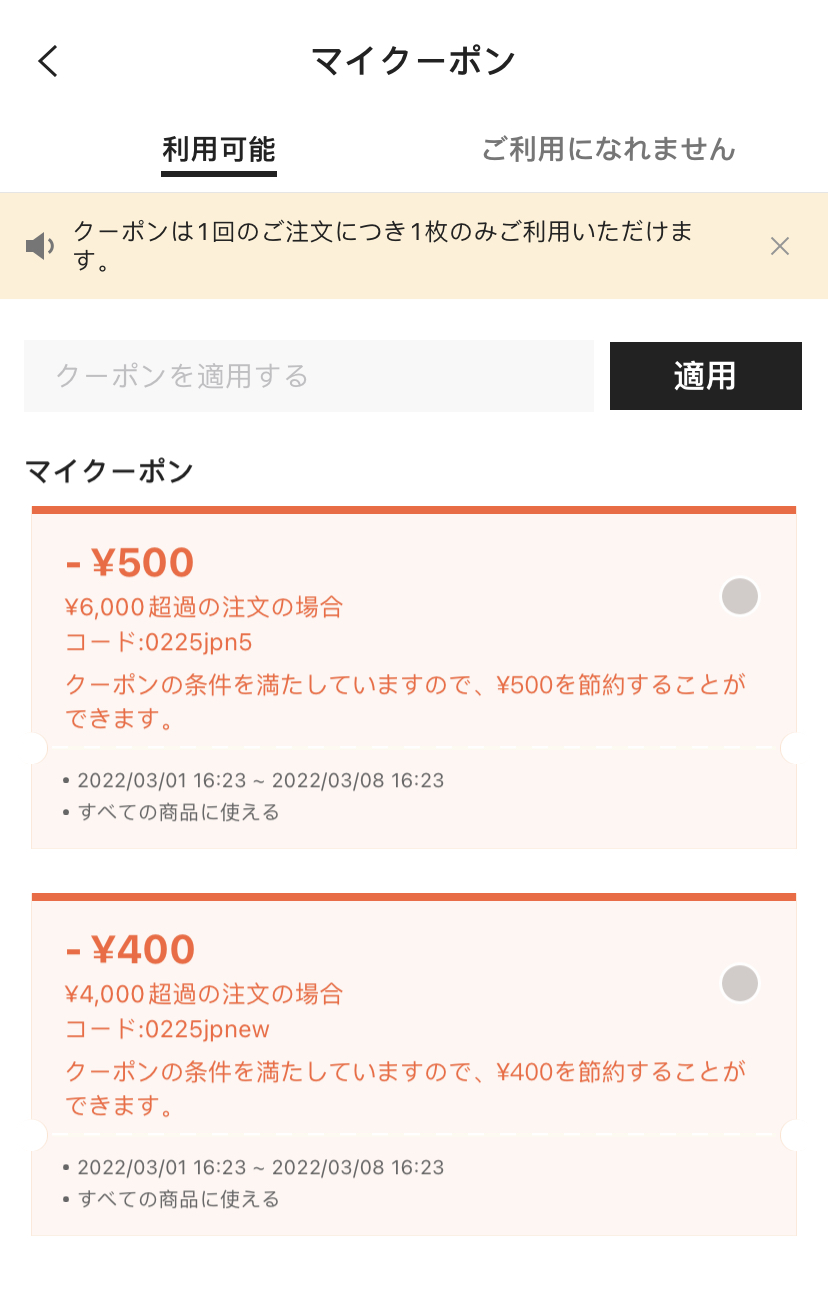Dismiss the coupon notice with the X
828x1302 pixels.
click(780, 246)
